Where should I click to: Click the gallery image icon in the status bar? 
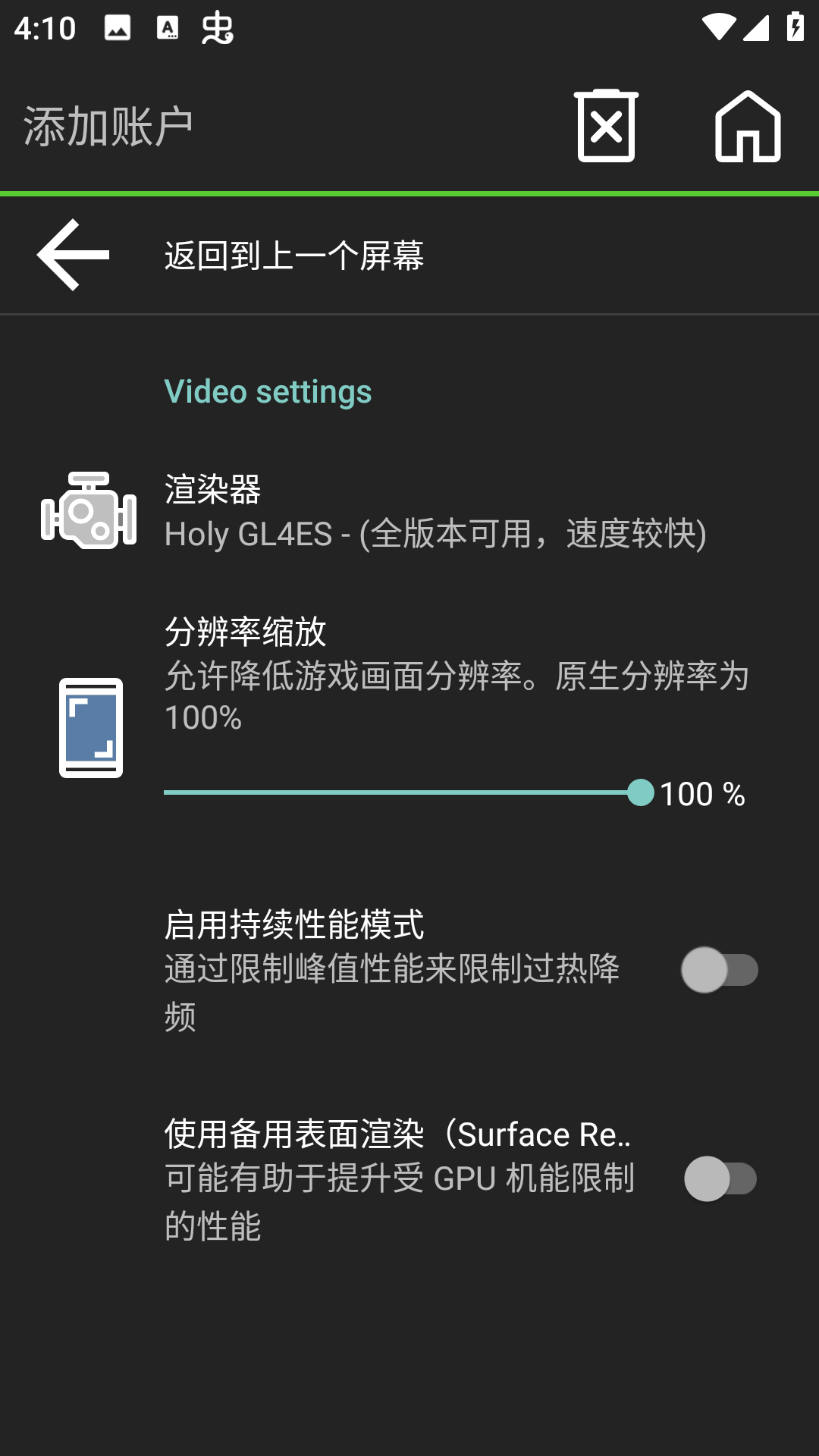(116, 29)
